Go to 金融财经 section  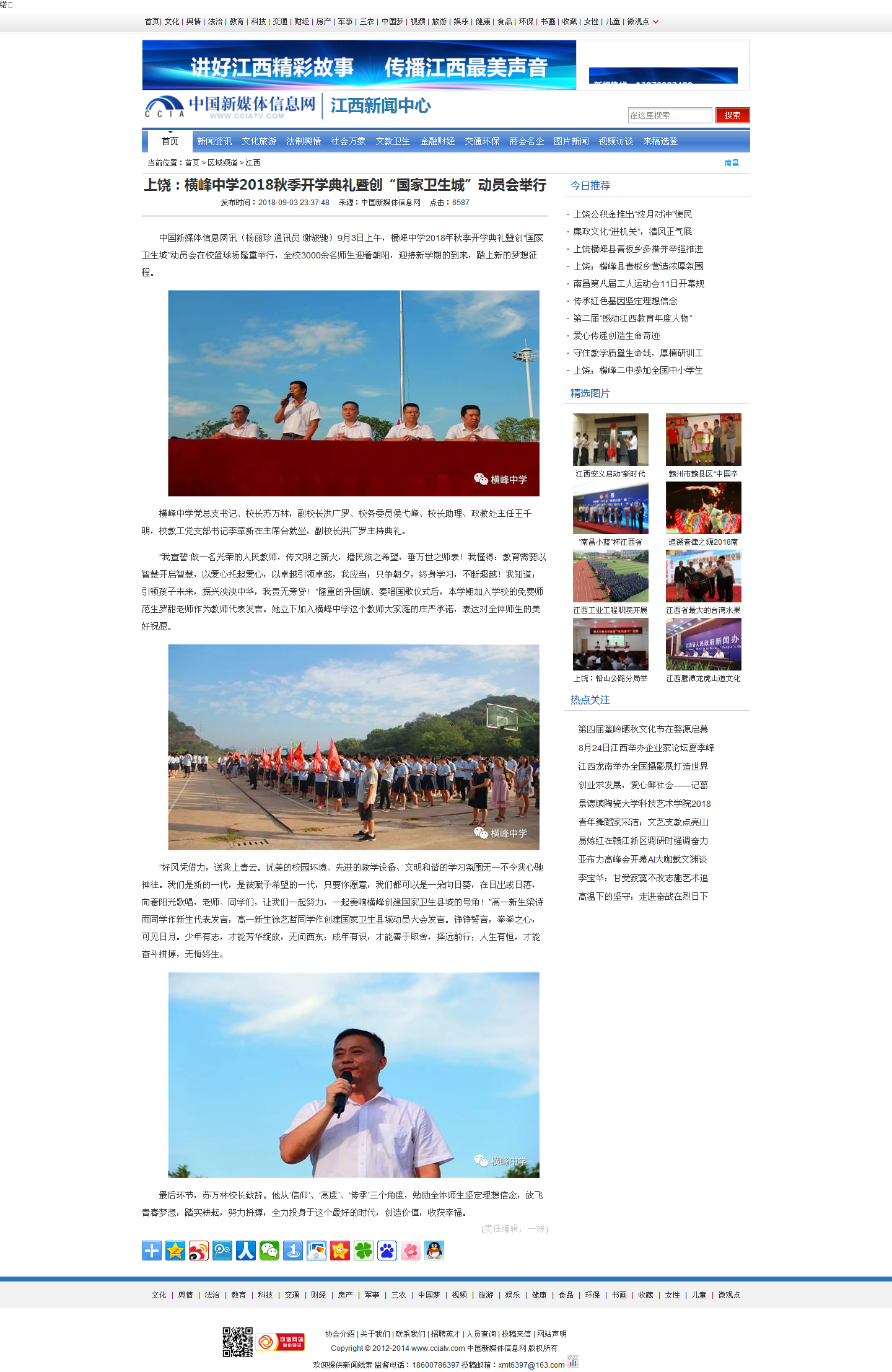437,141
